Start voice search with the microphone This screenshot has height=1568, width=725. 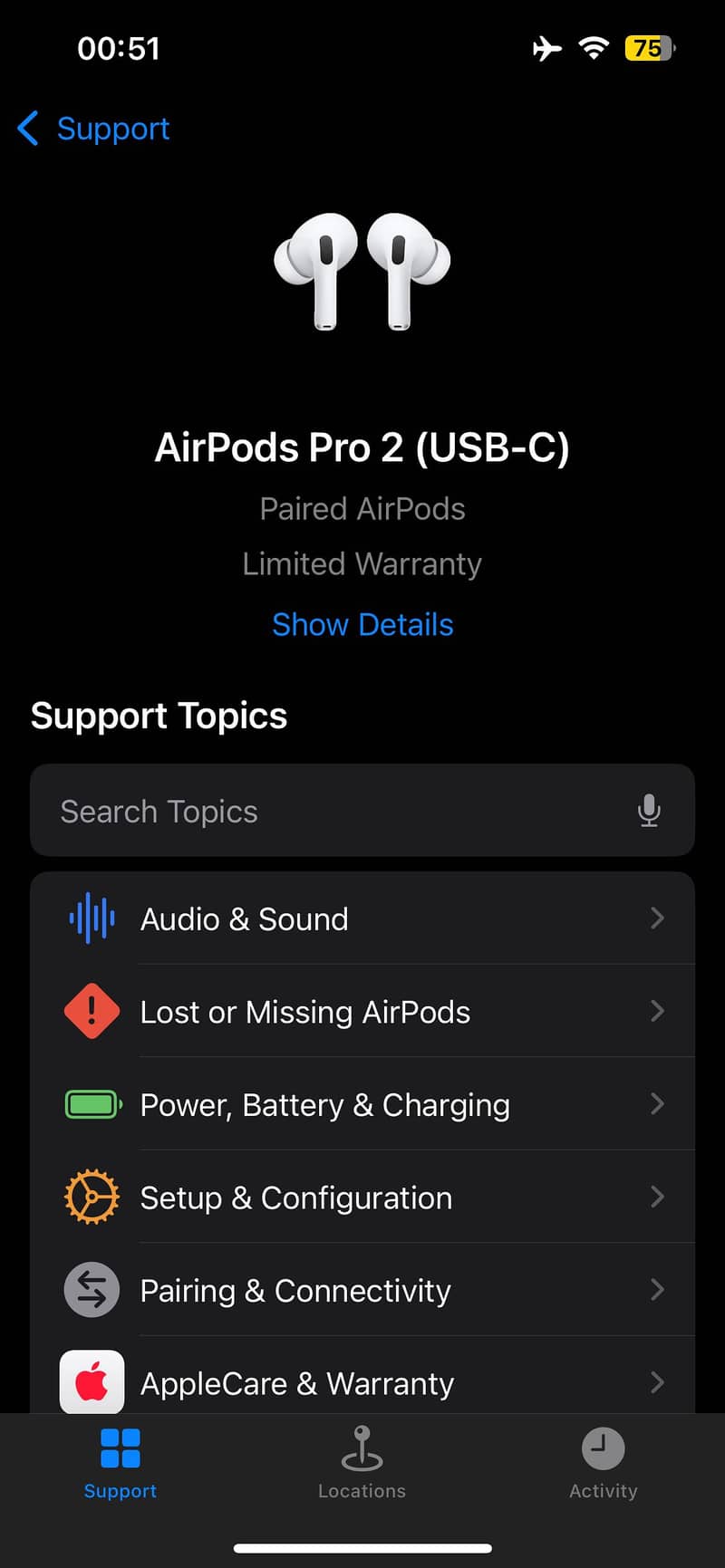coord(649,811)
